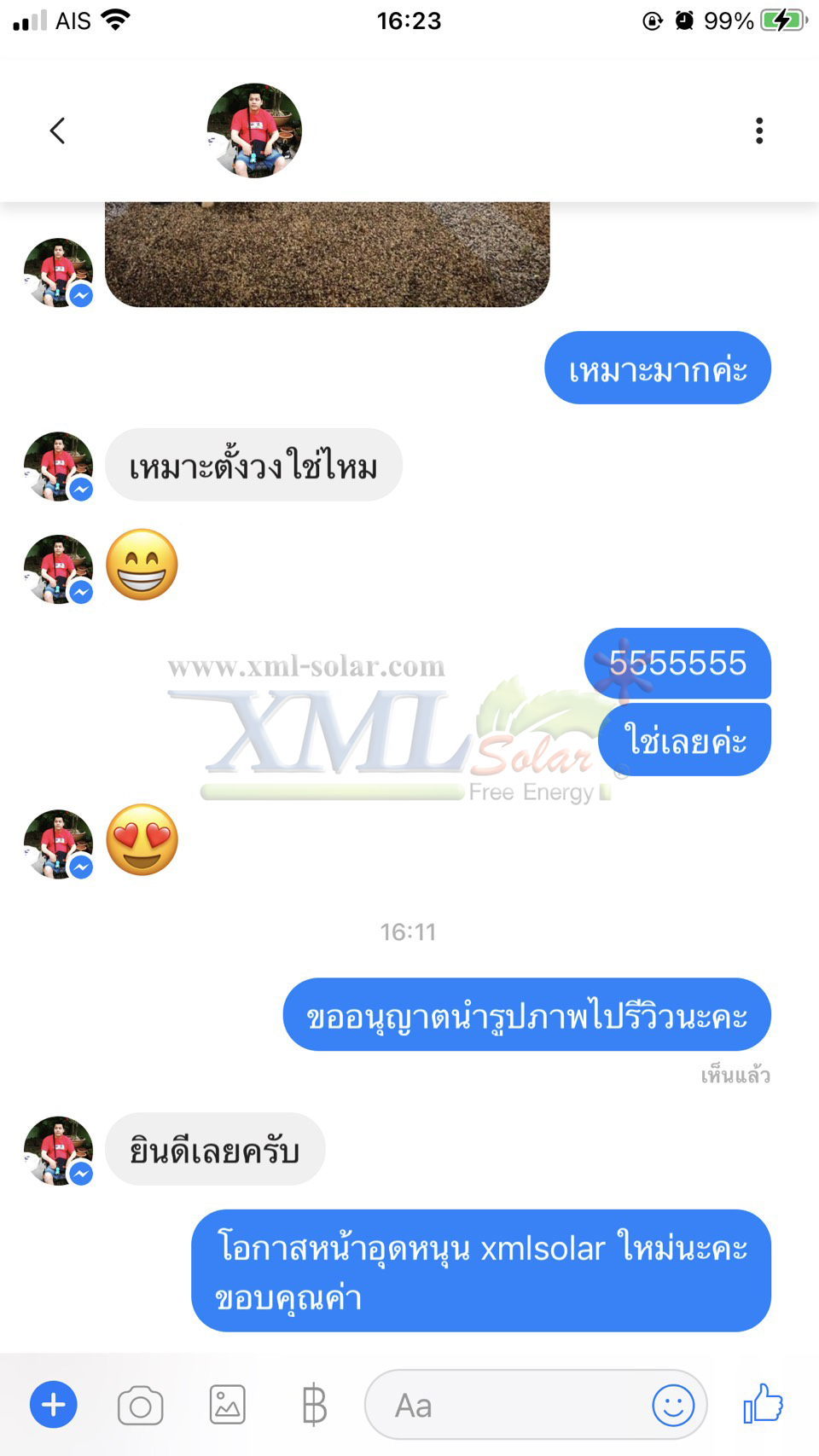The width and height of the screenshot is (819, 1456).
Task: Open the emoji picker smiley
Action: tap(673, 1405)
